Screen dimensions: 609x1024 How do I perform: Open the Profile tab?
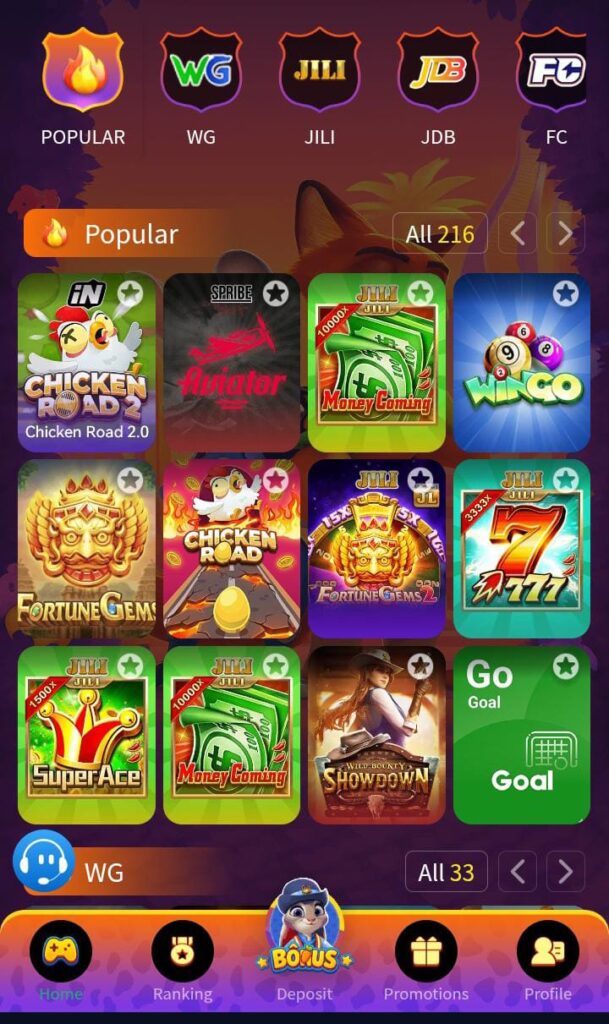tap(548, 961)
